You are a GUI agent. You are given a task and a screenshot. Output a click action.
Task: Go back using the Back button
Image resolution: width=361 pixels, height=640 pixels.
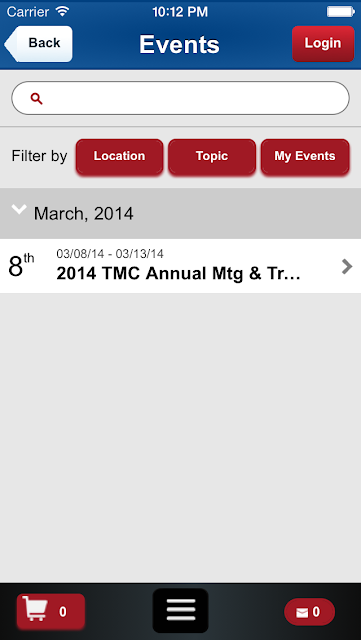click(x=38, y=44)
